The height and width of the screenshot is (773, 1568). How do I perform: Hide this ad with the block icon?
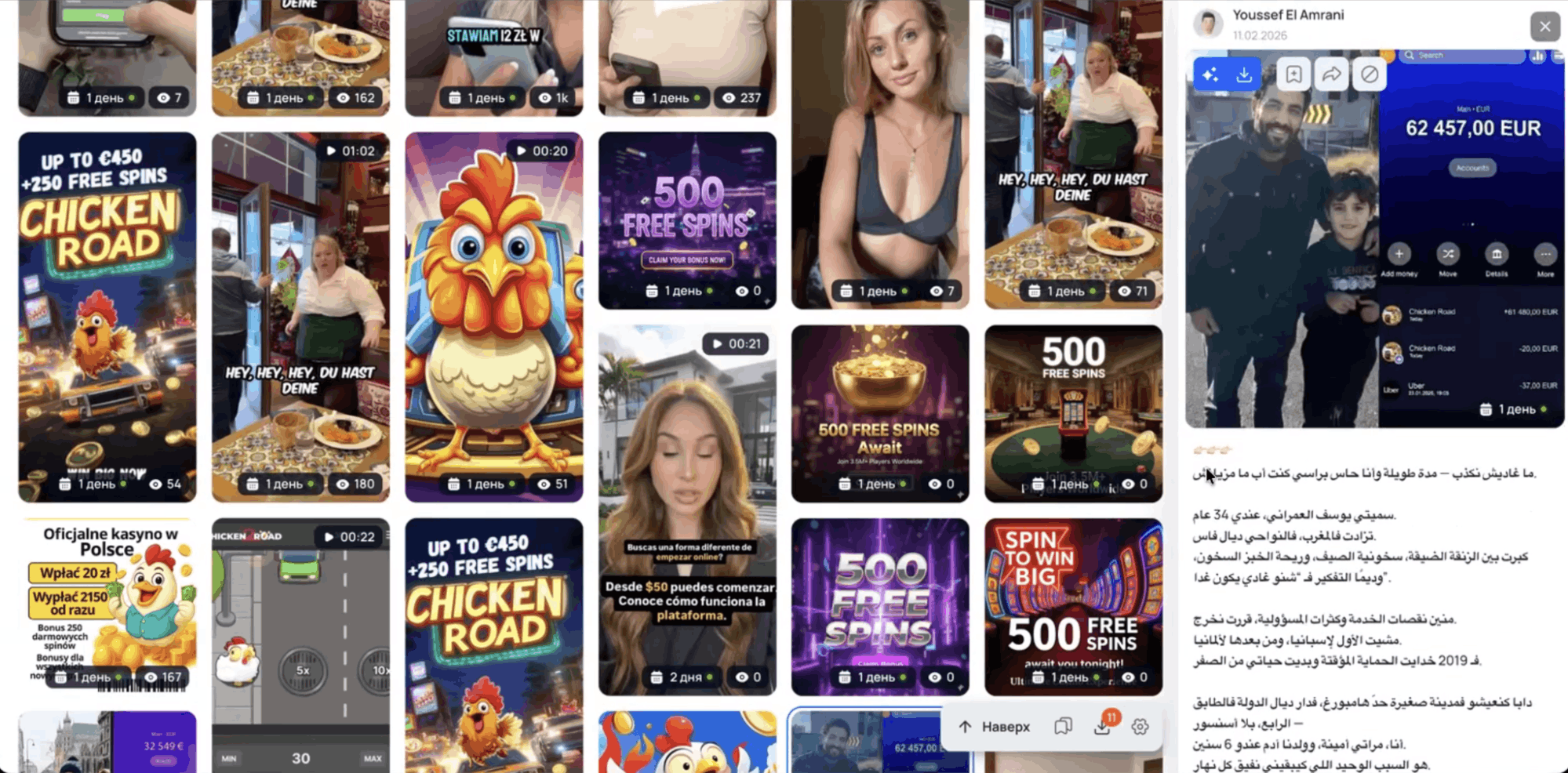point(1370,75)
